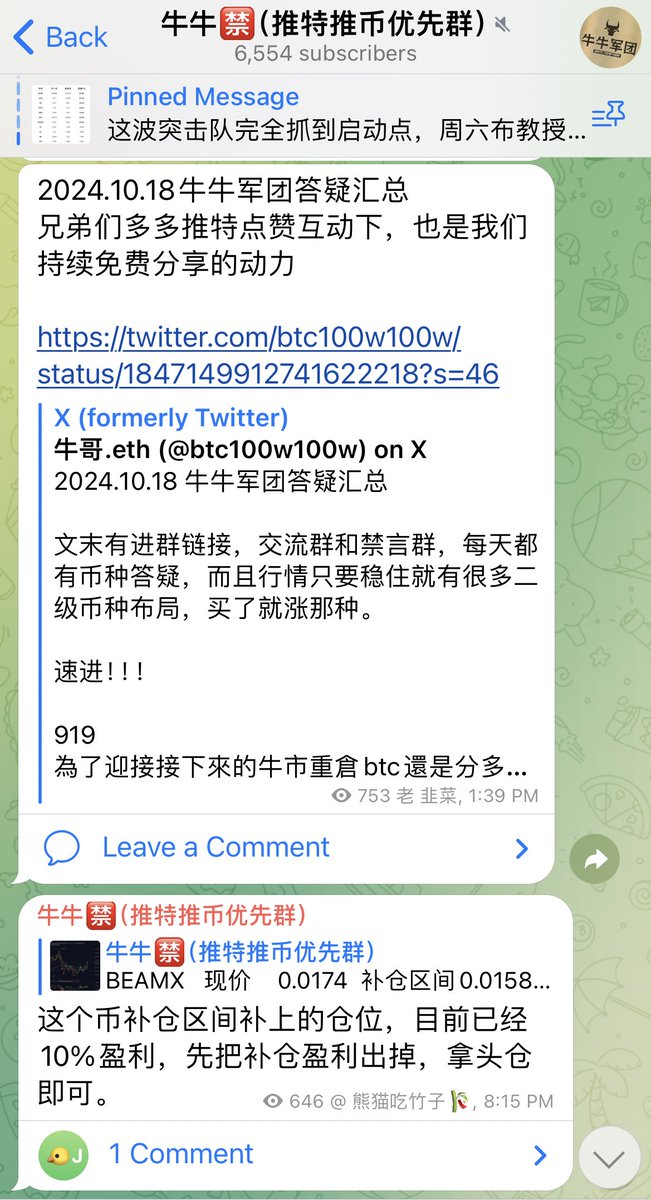View the 1 Comment thread
The width and height of the screenshot is (651, 1200).
click(x=180, y=1154)
